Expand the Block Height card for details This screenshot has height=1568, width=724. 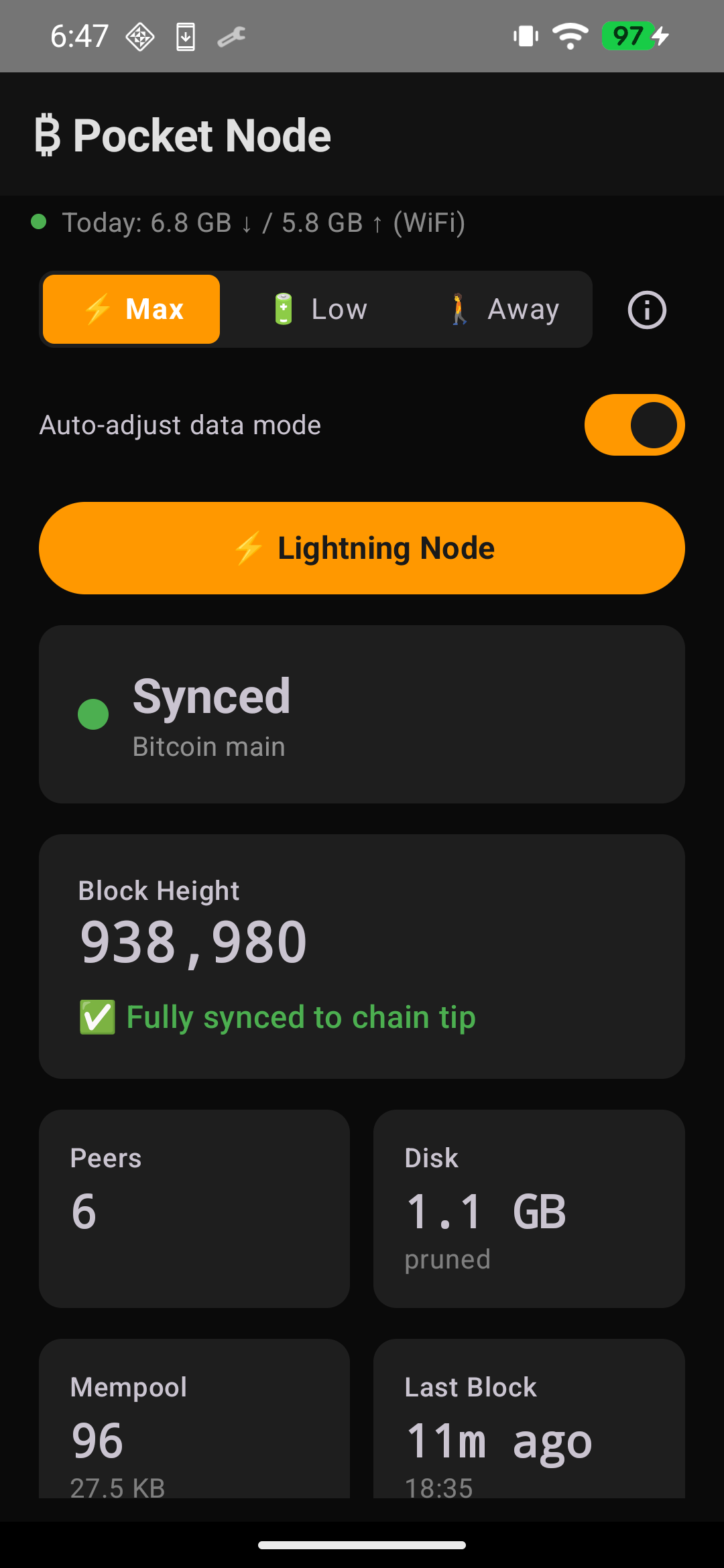[362, 957]
